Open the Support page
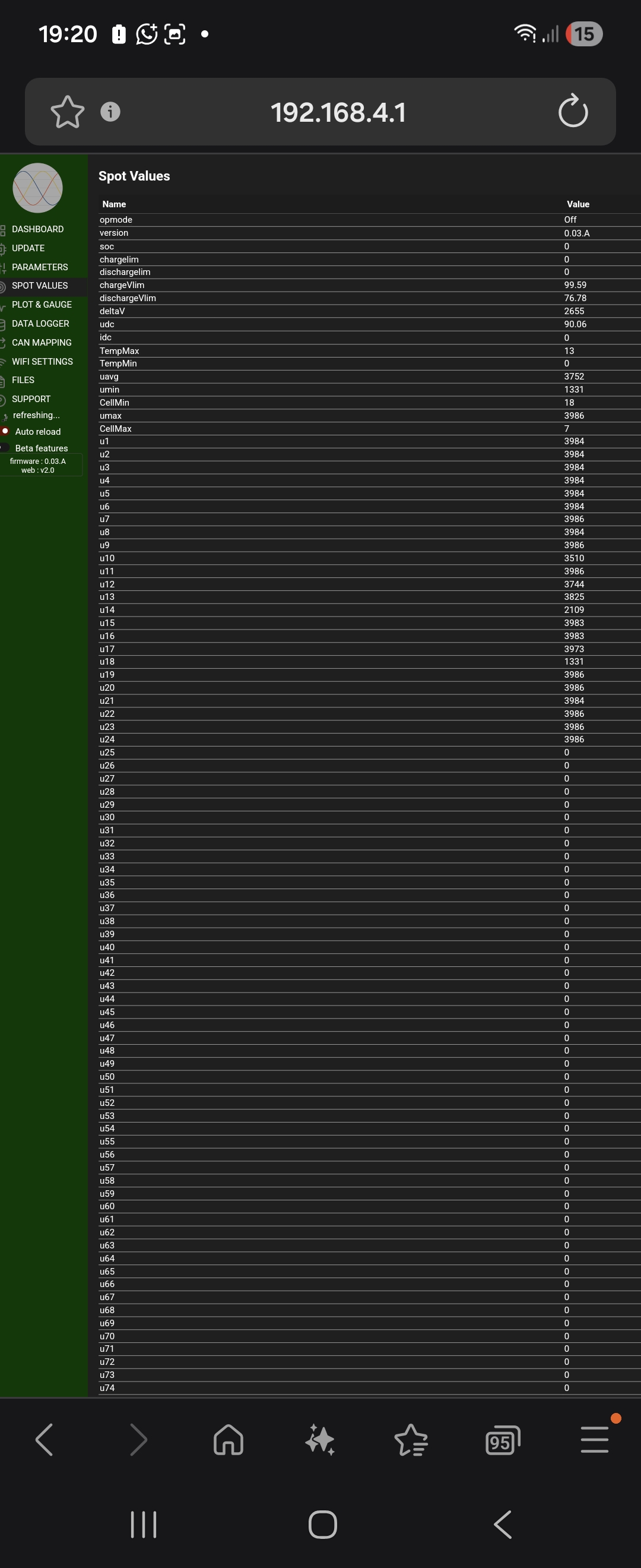The width and height of the screenshot is (641, 1568). click(x=31, y=399)
